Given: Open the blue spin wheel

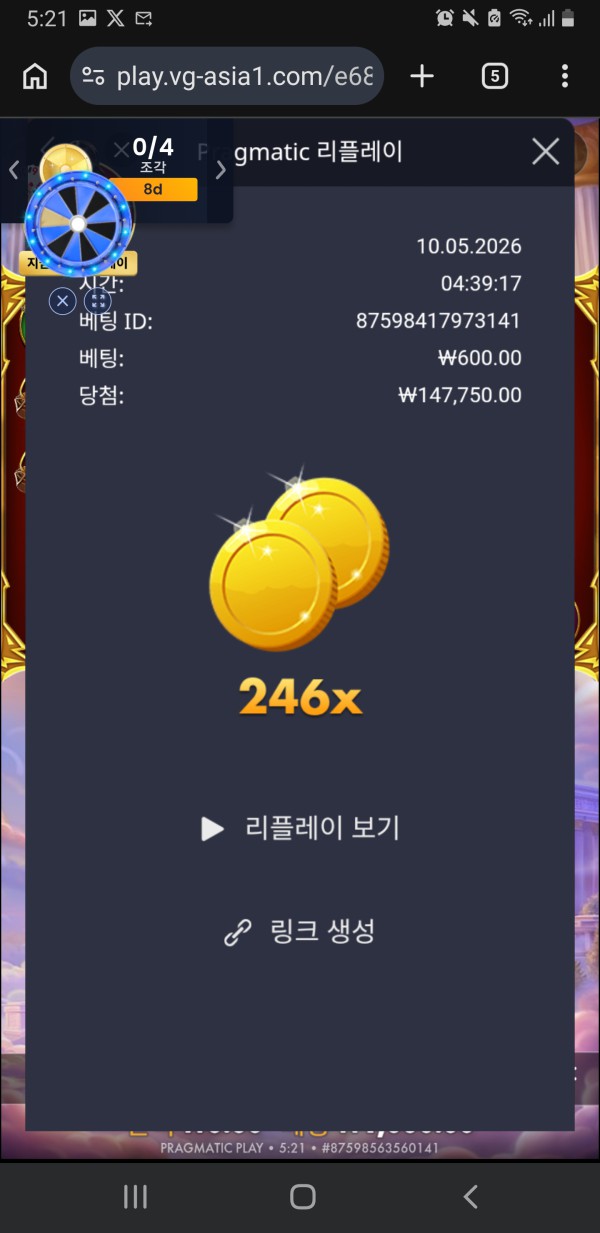Looking at the screenshot, I should (x=78, y=224).
